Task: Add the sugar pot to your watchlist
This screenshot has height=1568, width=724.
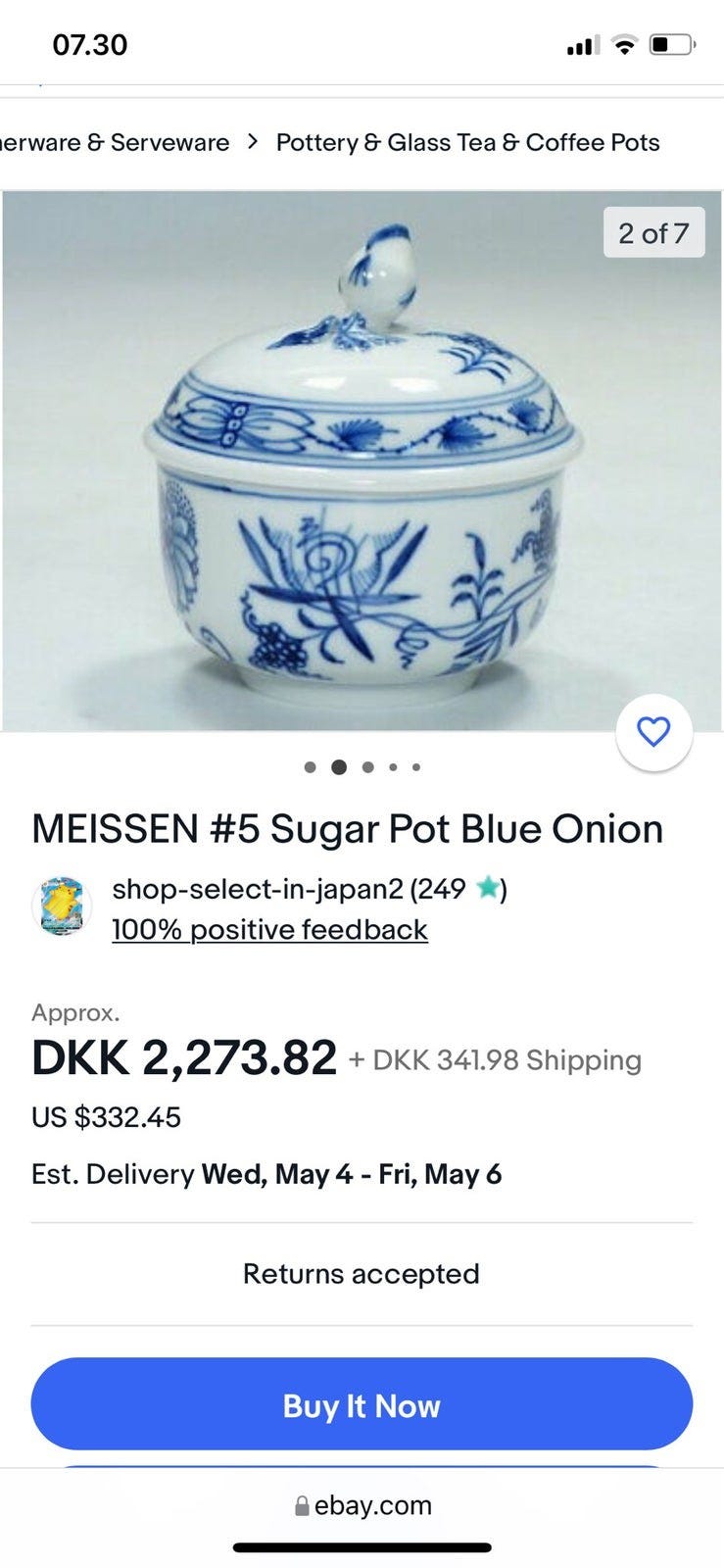Action: (653, 731)
